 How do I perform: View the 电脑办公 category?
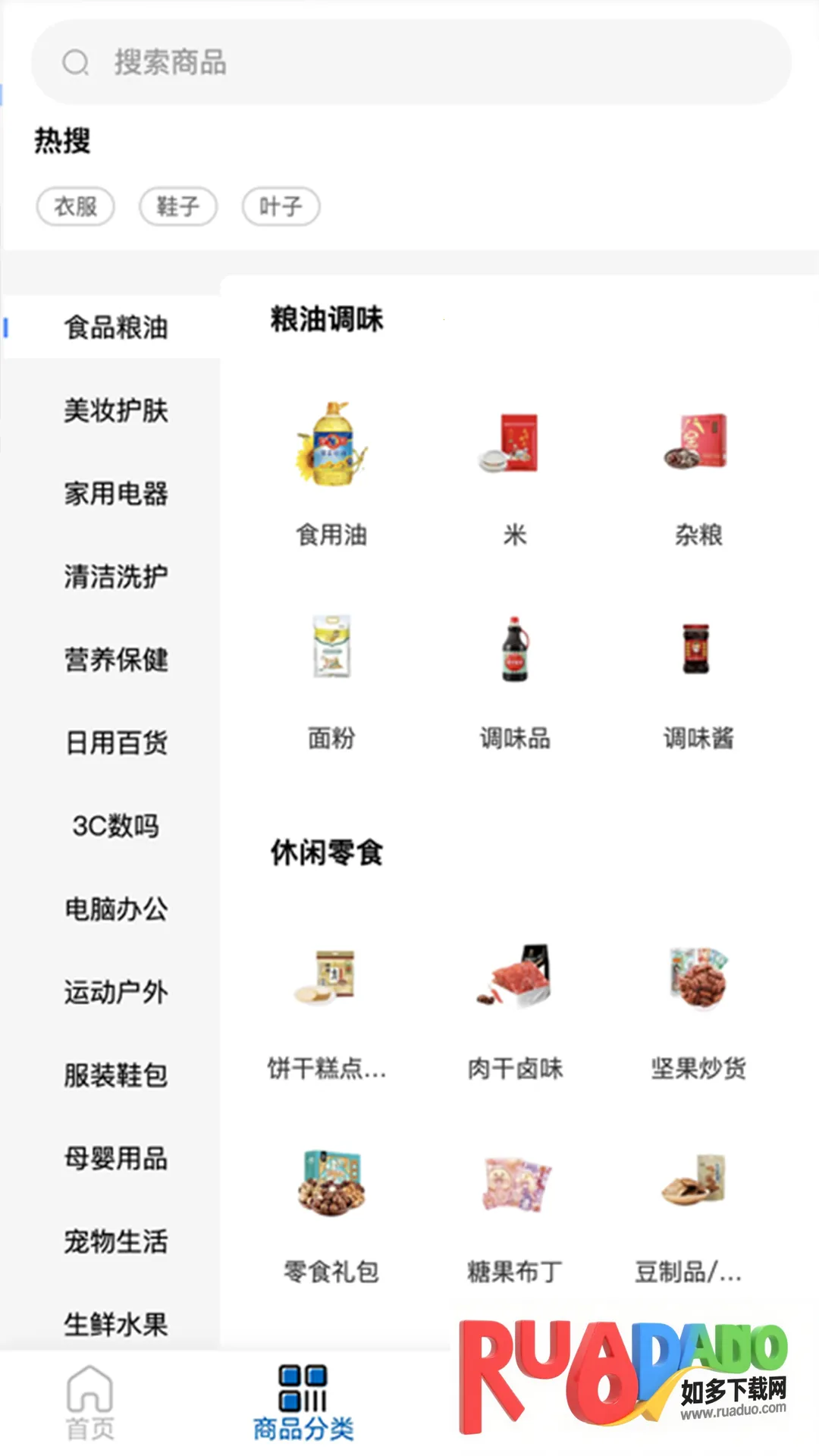(115, 908)
